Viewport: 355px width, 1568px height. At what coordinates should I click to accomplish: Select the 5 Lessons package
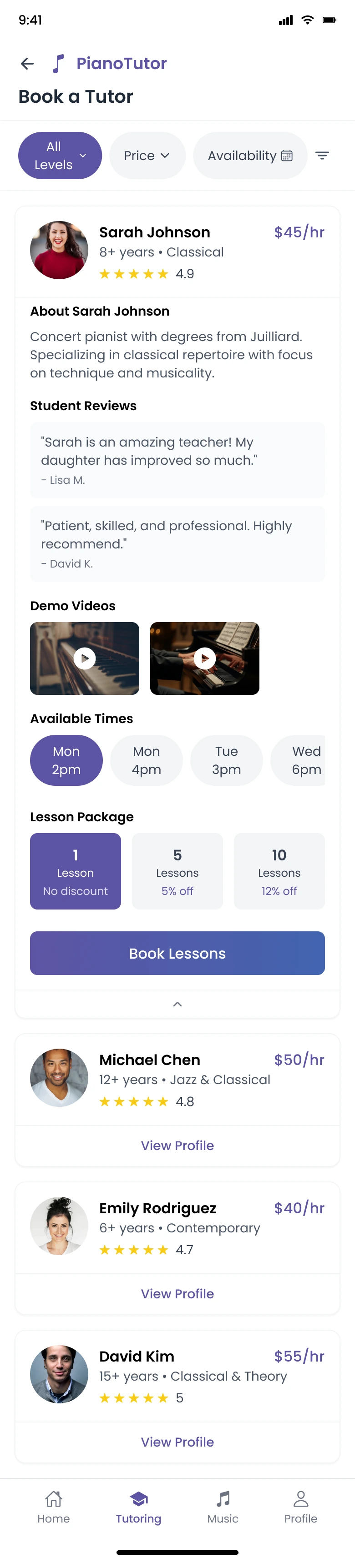pyautogui.click(x=177, y=871)
